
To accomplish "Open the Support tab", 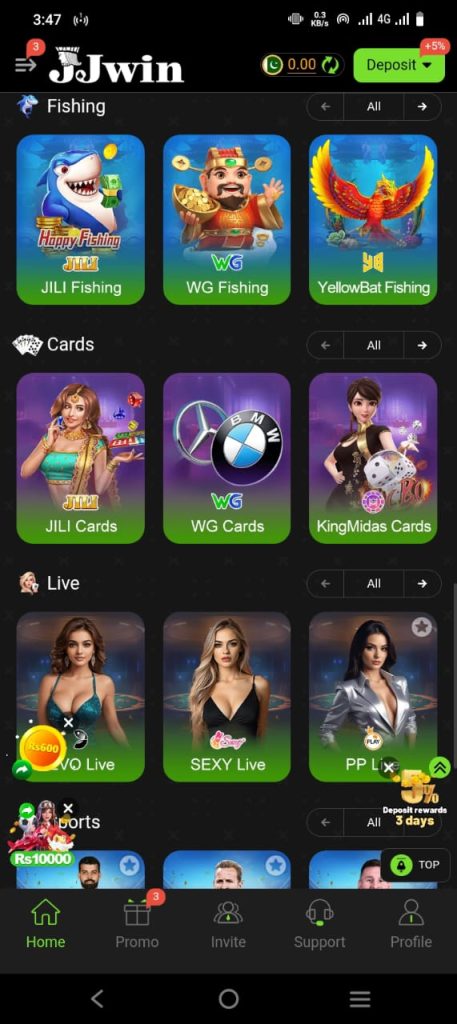I will (319, 923).
